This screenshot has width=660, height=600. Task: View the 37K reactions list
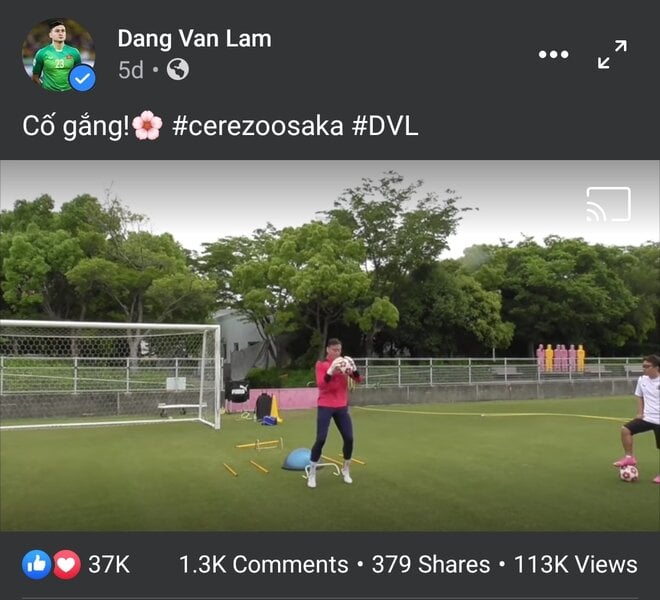click(x=76, y=564)
